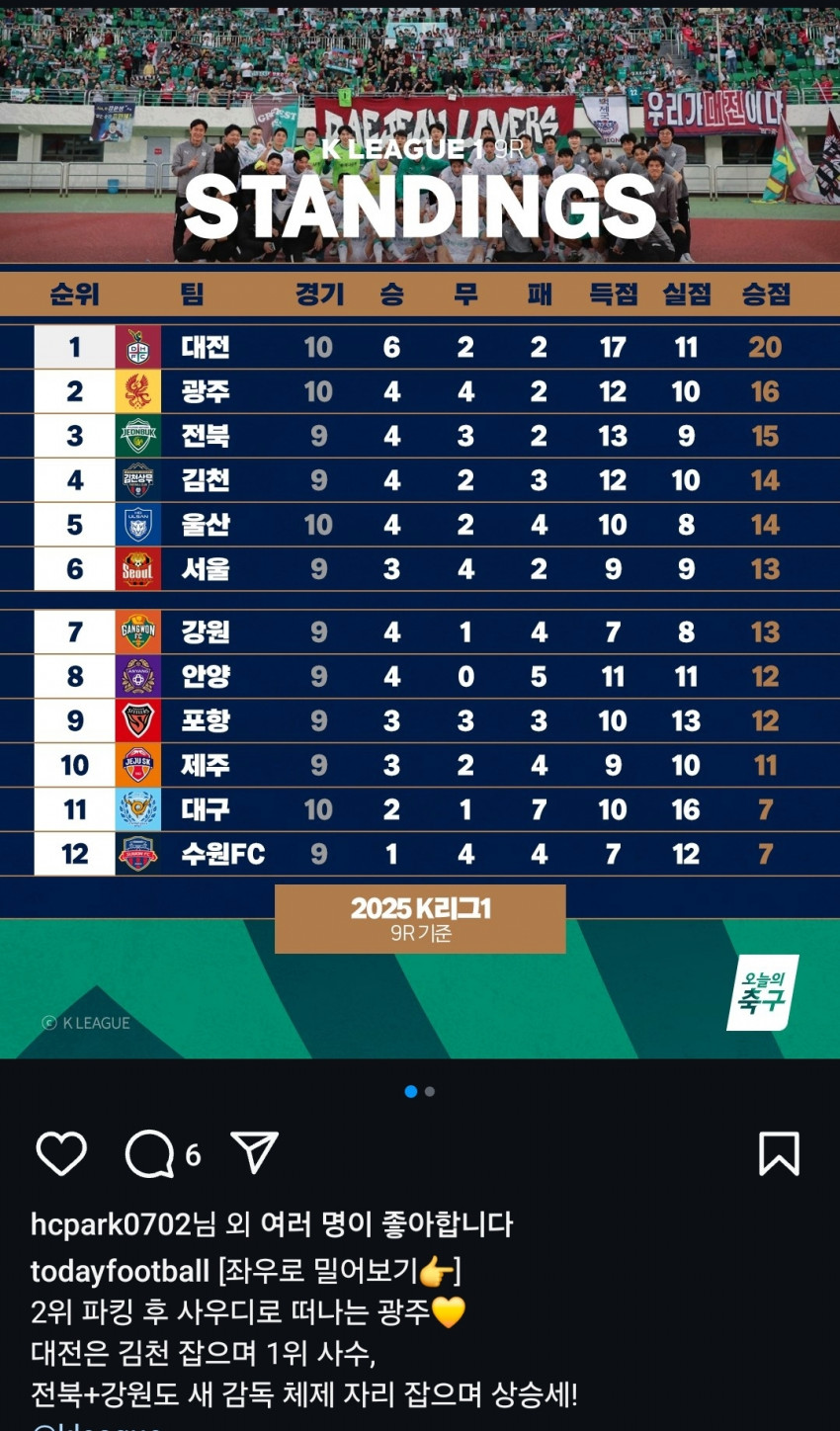
Task: Open comments on this post
Action: click(x=150, y=1153)
